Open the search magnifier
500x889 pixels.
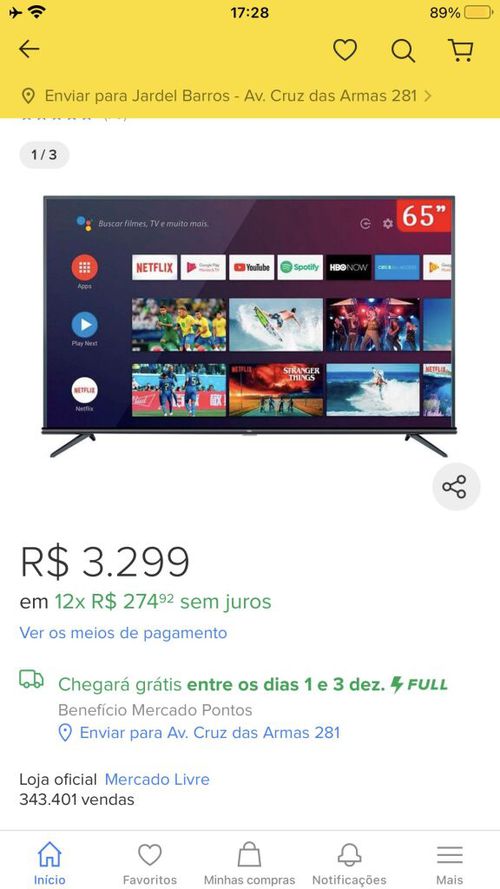pyautogui.click(x=403, y=51)
